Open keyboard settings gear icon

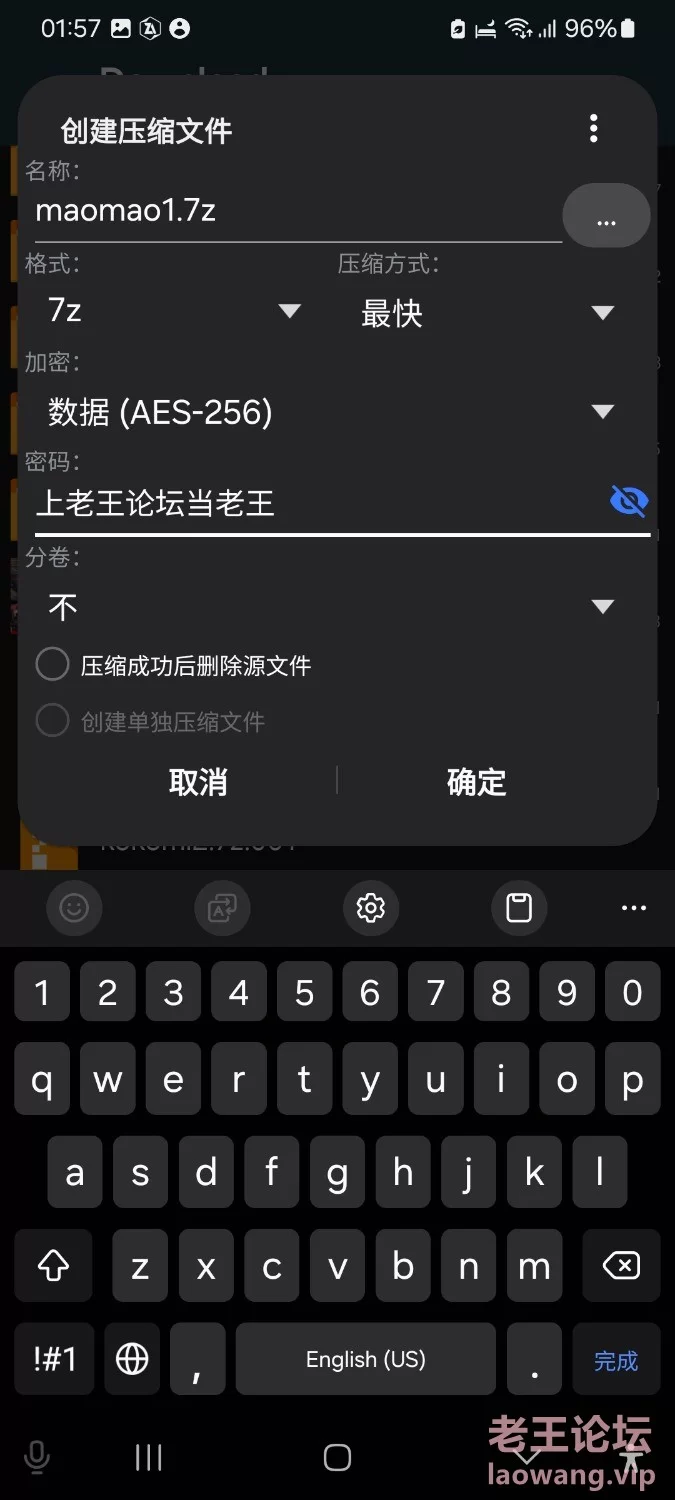coord(371,908)
